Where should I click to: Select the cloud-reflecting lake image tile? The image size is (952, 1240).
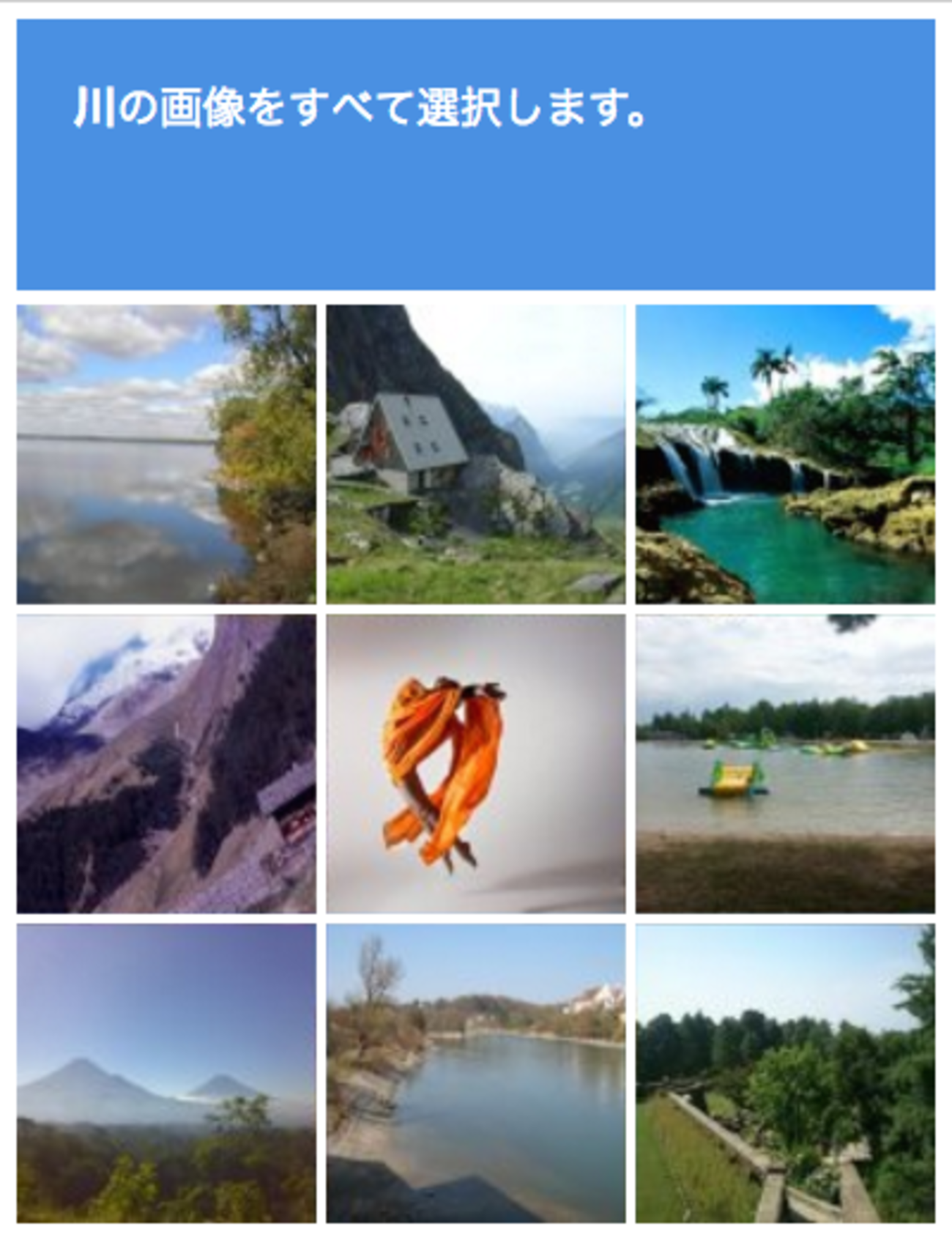coord(166,454)
